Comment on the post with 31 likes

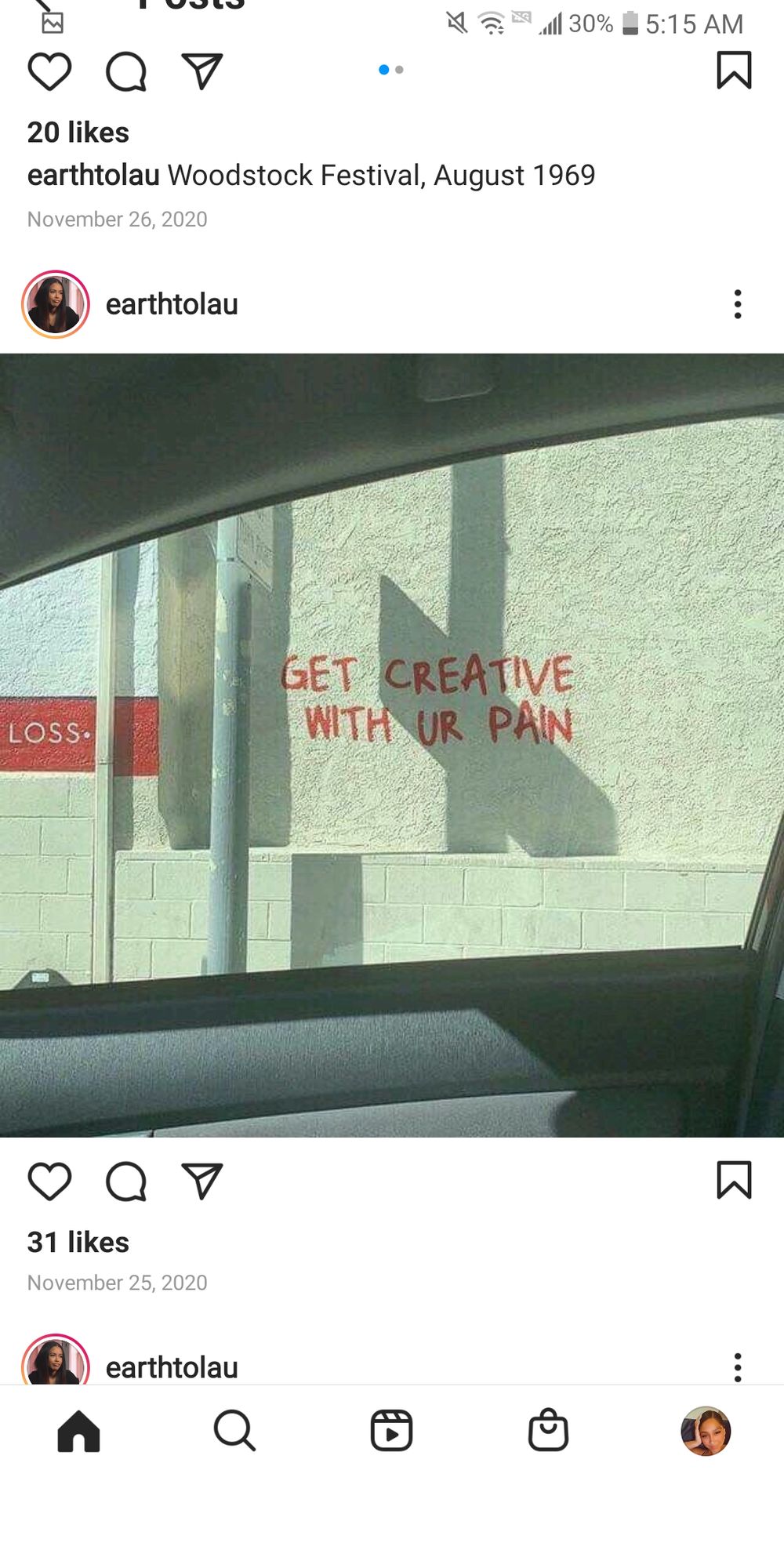[x=126, y=1181]
